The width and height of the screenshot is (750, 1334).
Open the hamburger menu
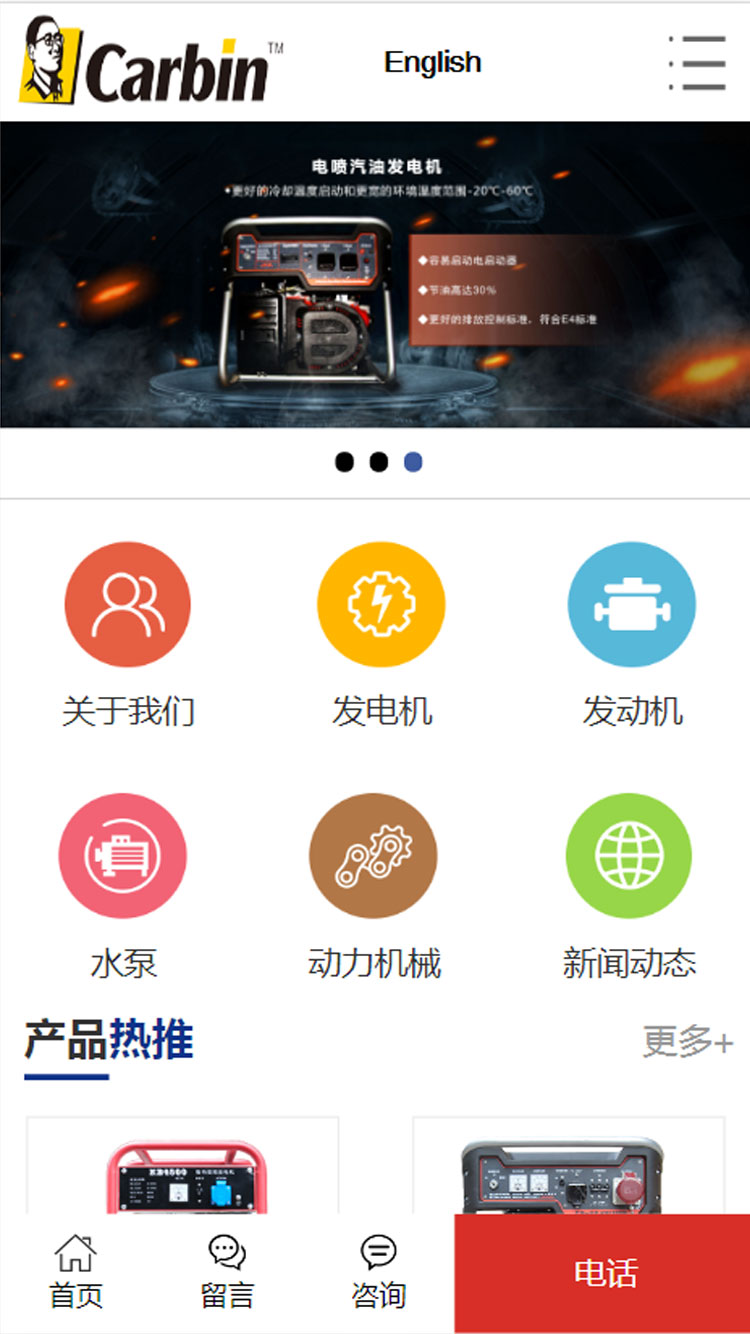[x=698, y=62]
